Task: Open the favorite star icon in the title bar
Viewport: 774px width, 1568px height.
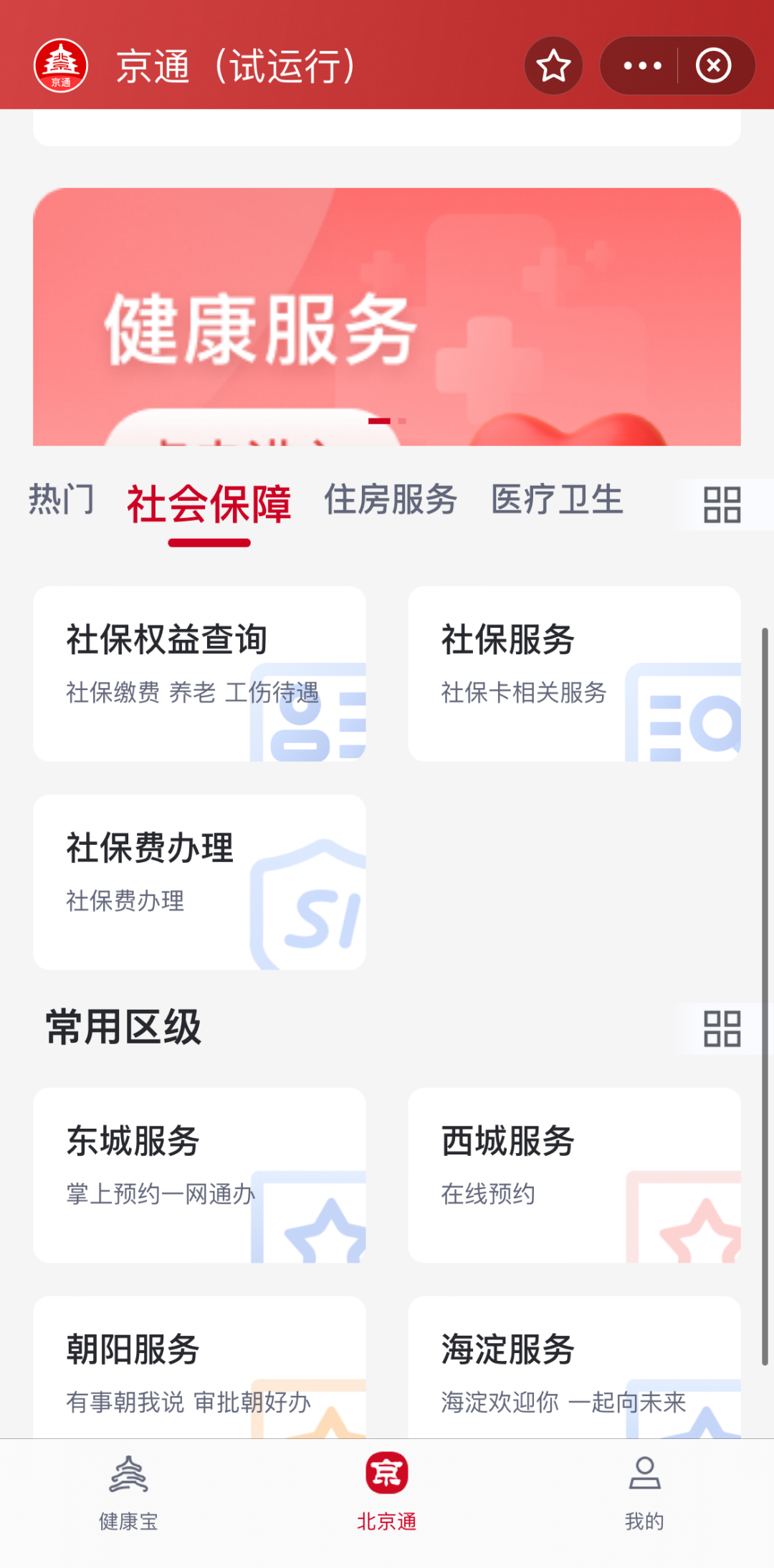Action: [x=553, y=66]
